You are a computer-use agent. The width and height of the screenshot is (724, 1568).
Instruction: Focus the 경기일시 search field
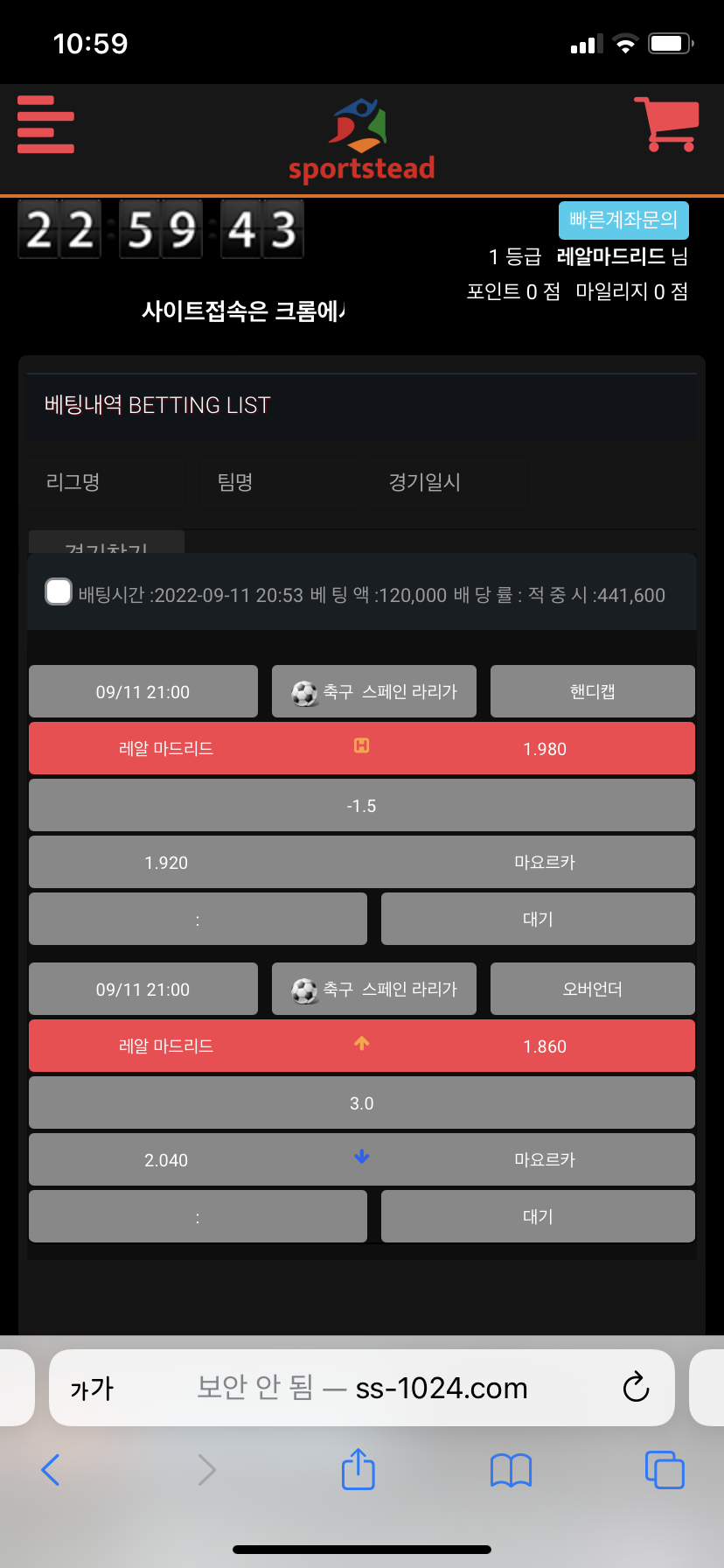pyautogui.click(x=449, y=482)
